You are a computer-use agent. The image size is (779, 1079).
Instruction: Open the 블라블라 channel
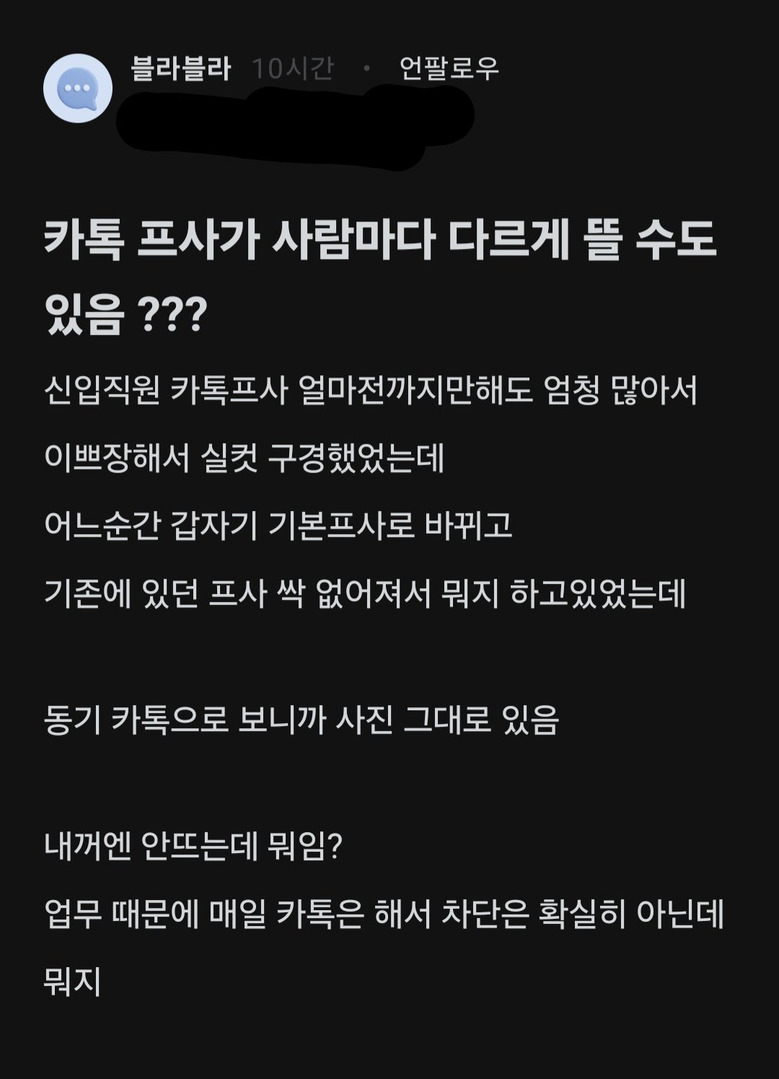click(181, 69)
